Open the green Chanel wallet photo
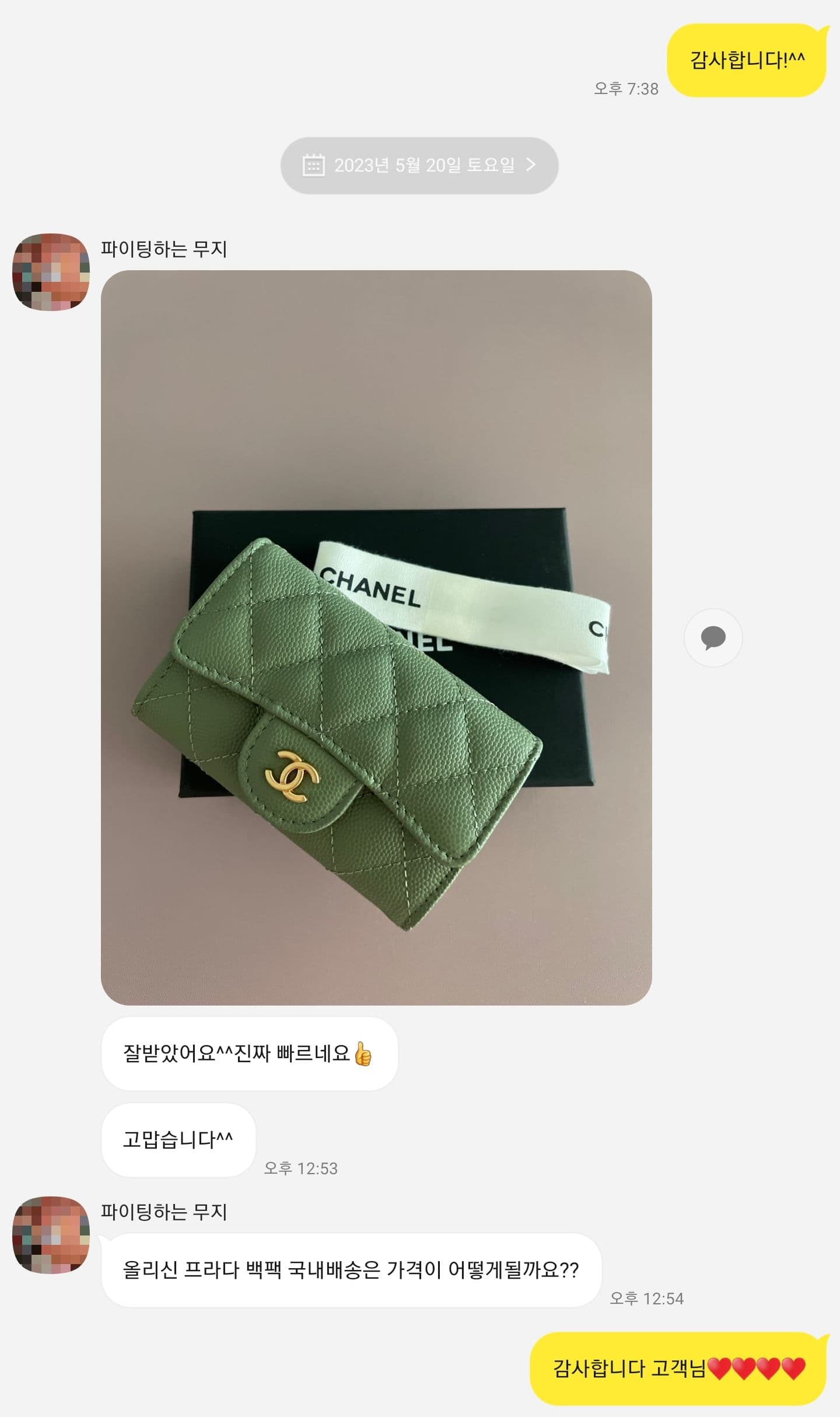Image resolution: width=840 pixels, height=1417 pixels. point(376,637)
